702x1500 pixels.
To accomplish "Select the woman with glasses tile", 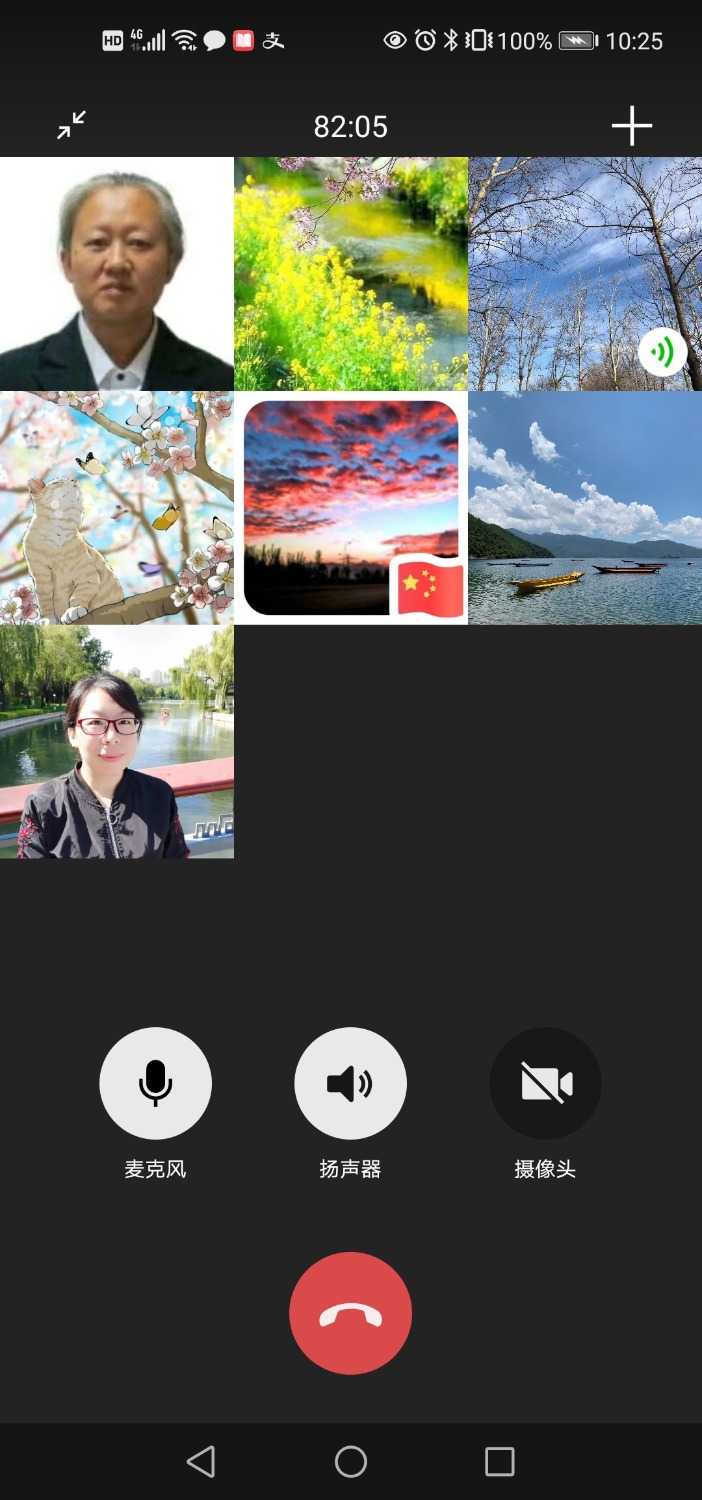I will (x=116, y=742).
